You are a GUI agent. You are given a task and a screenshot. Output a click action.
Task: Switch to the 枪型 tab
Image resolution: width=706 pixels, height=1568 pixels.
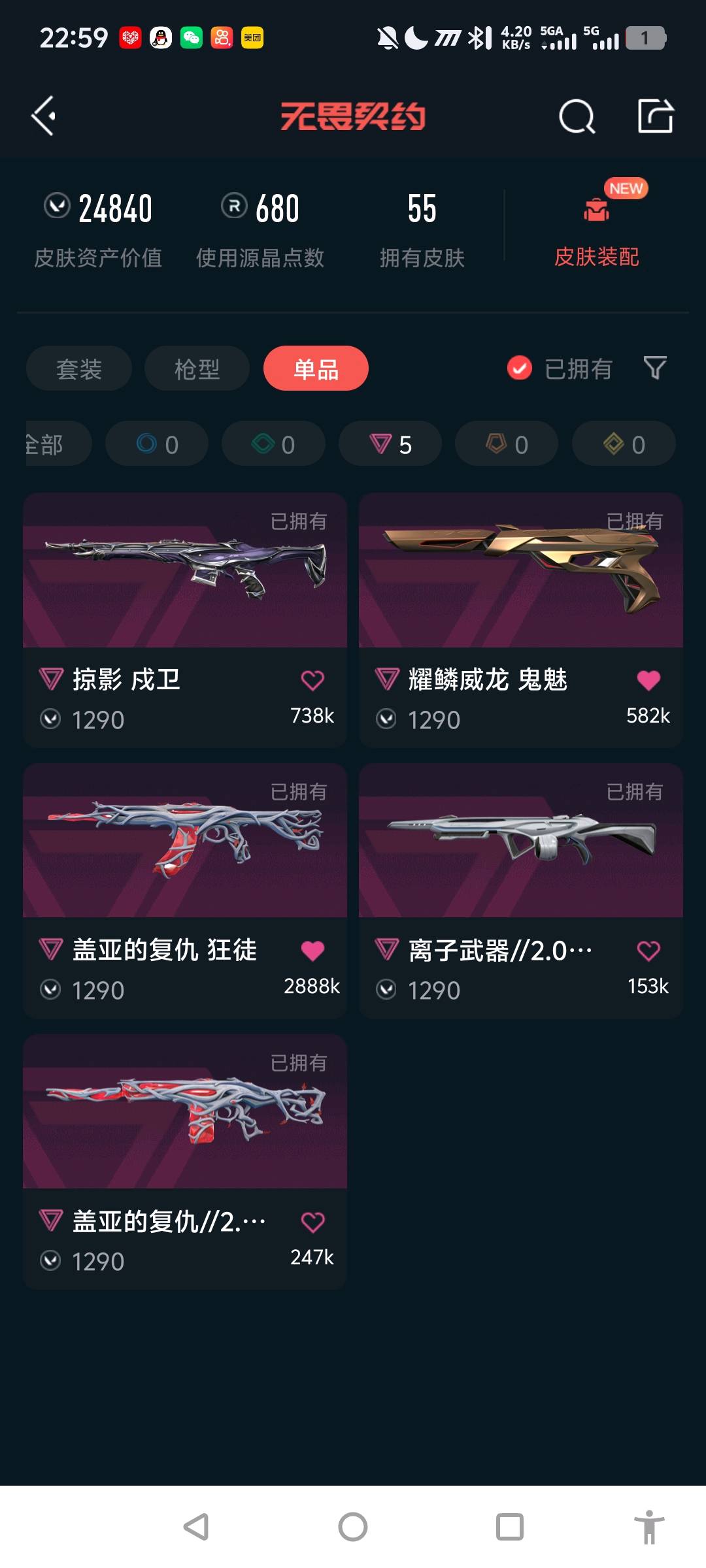point(197,368)
